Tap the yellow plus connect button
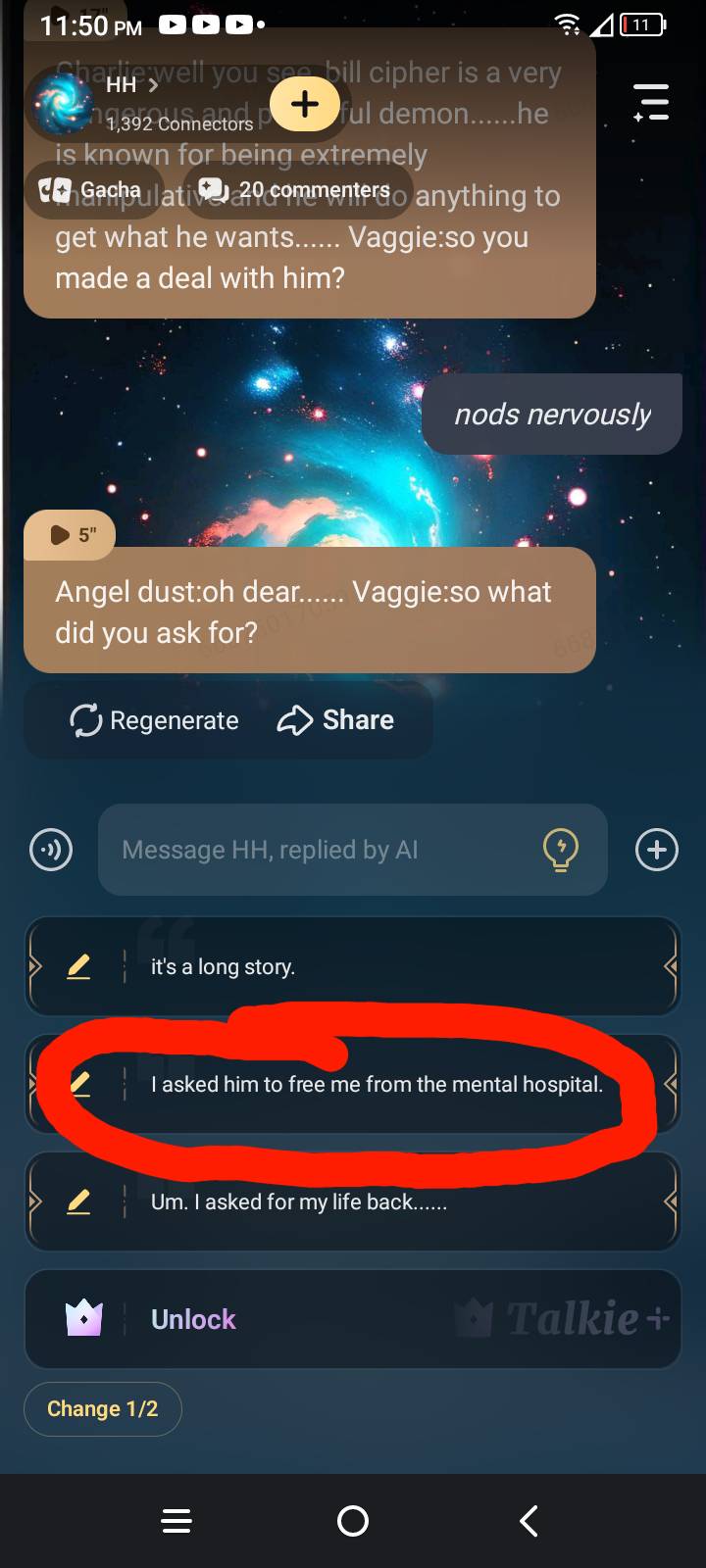 (305, 104)
